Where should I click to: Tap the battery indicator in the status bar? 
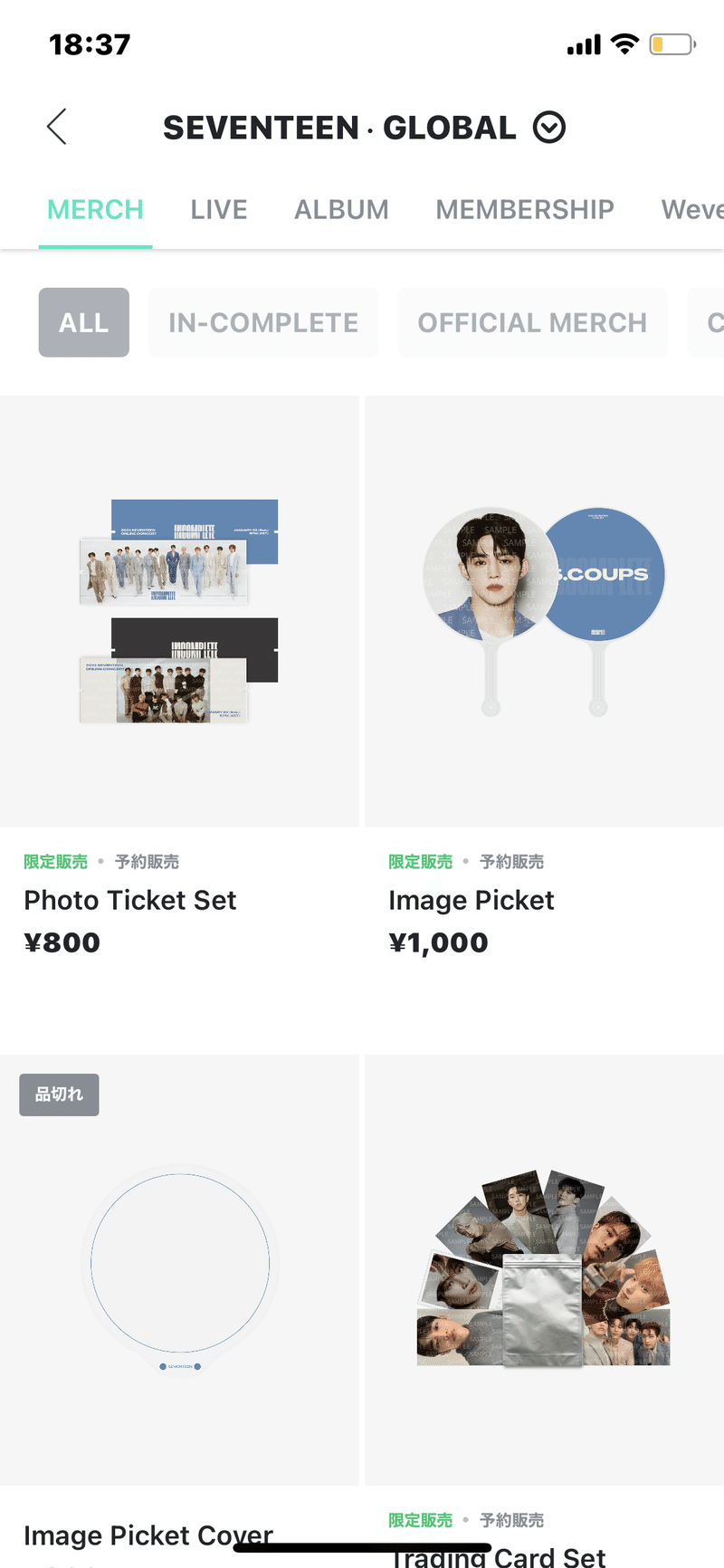671,43
